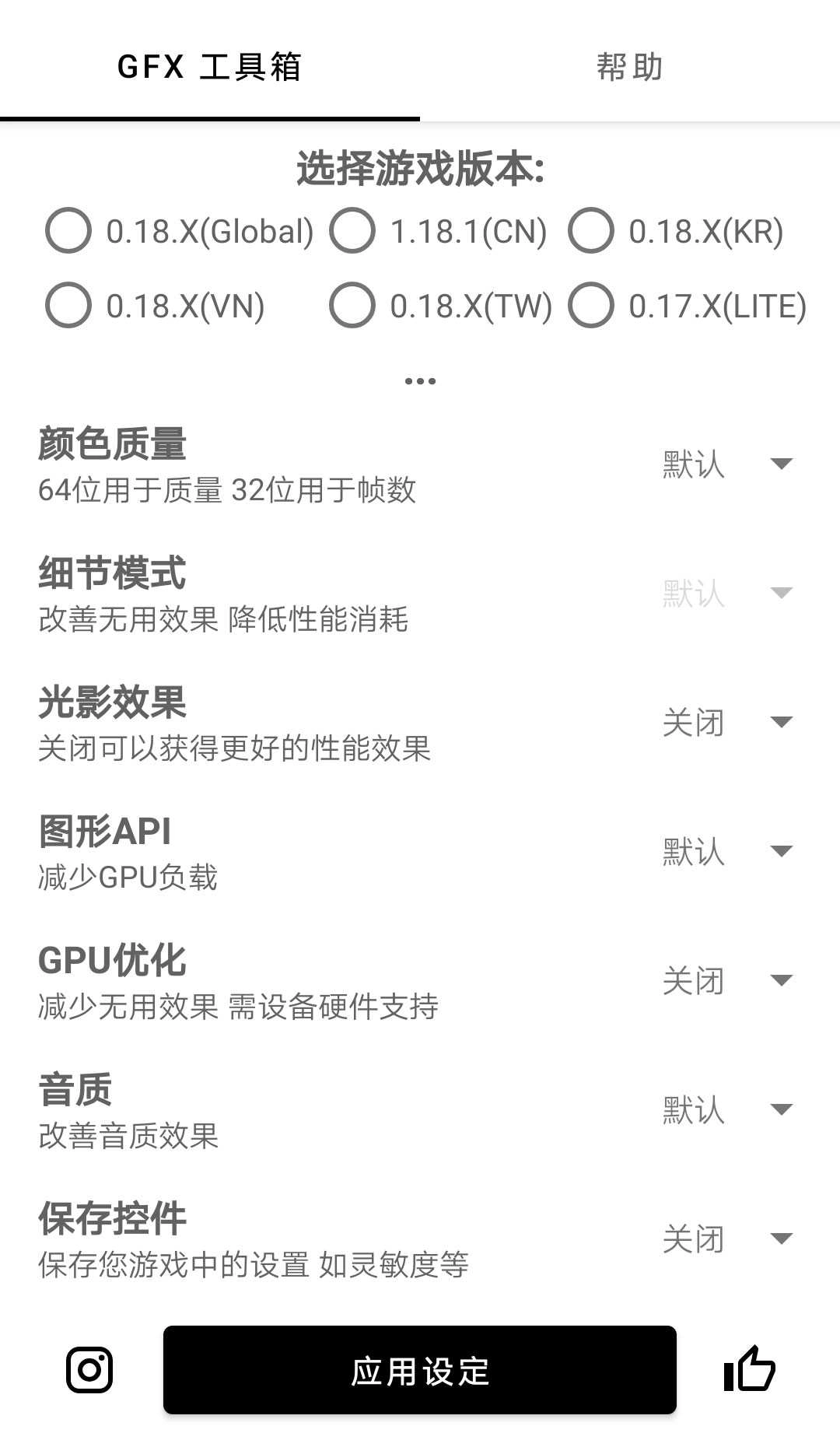840x1447 pixels.
Task: Open the 光影效果 dropdown
Action: tap(726, 723)
